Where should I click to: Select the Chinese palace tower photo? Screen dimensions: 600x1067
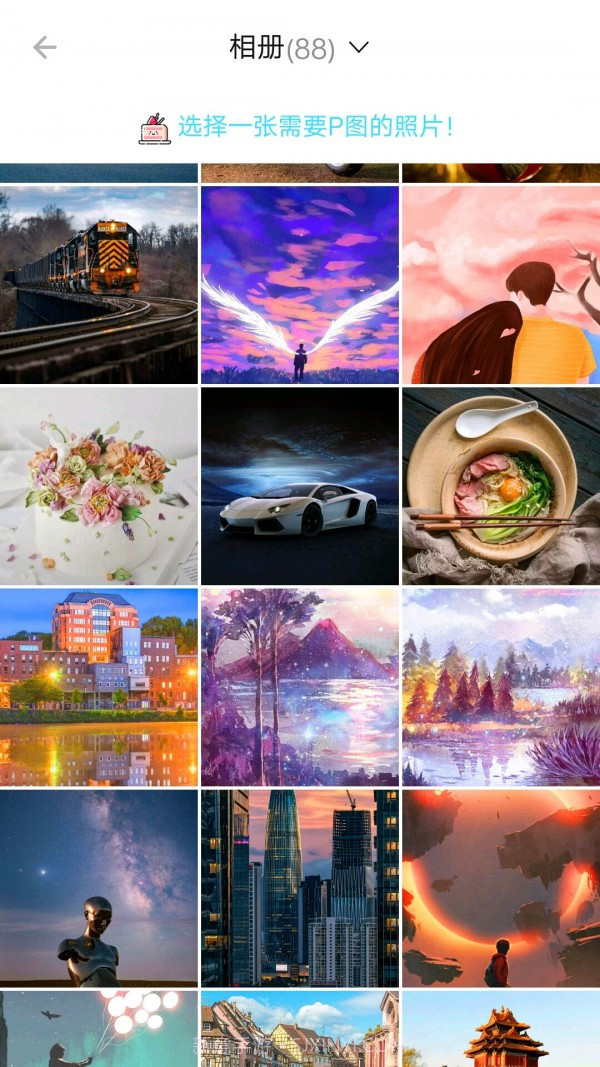501,1028
